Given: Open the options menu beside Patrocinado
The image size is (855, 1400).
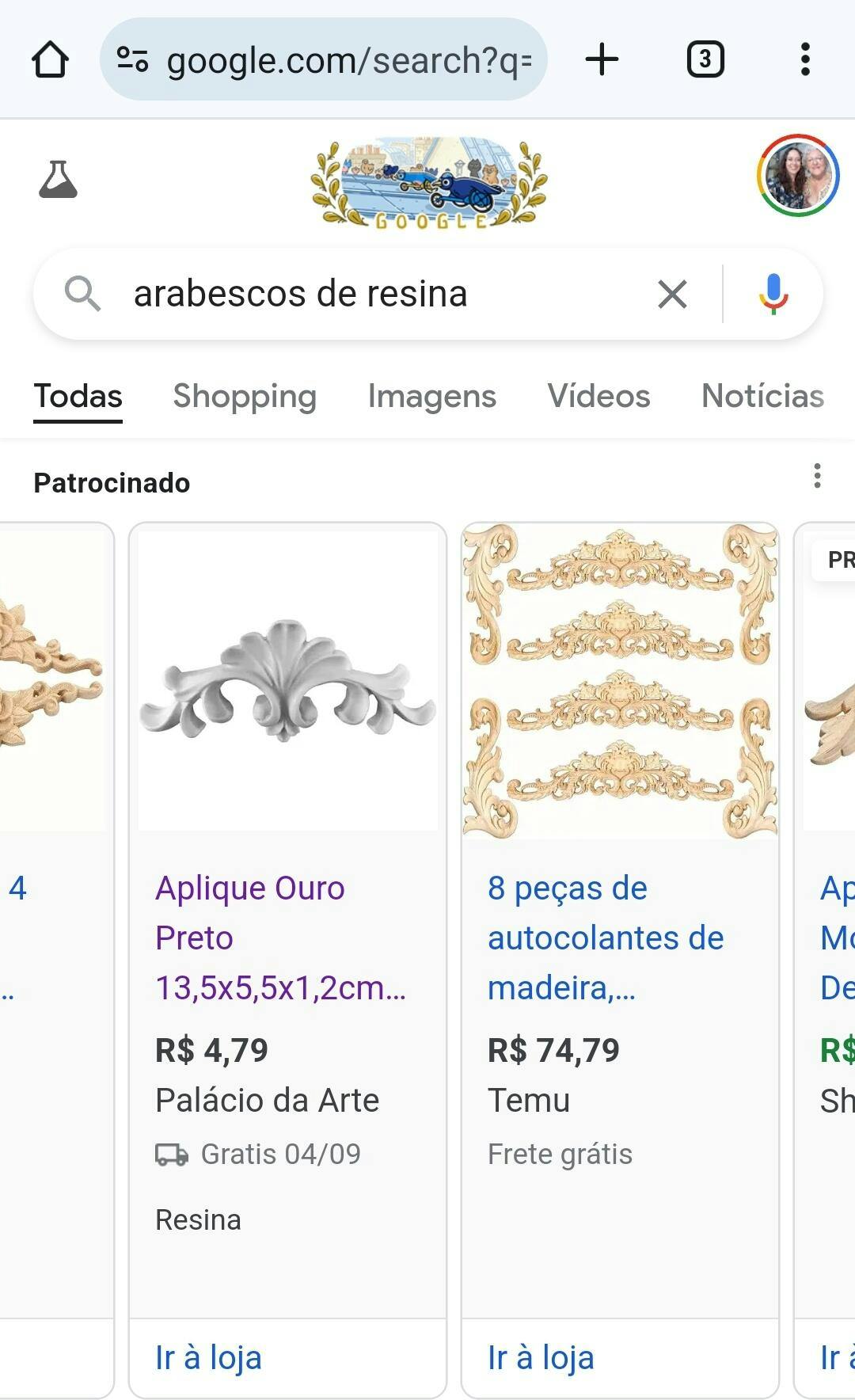Looking at the screenshot, I should coord(817,476).
